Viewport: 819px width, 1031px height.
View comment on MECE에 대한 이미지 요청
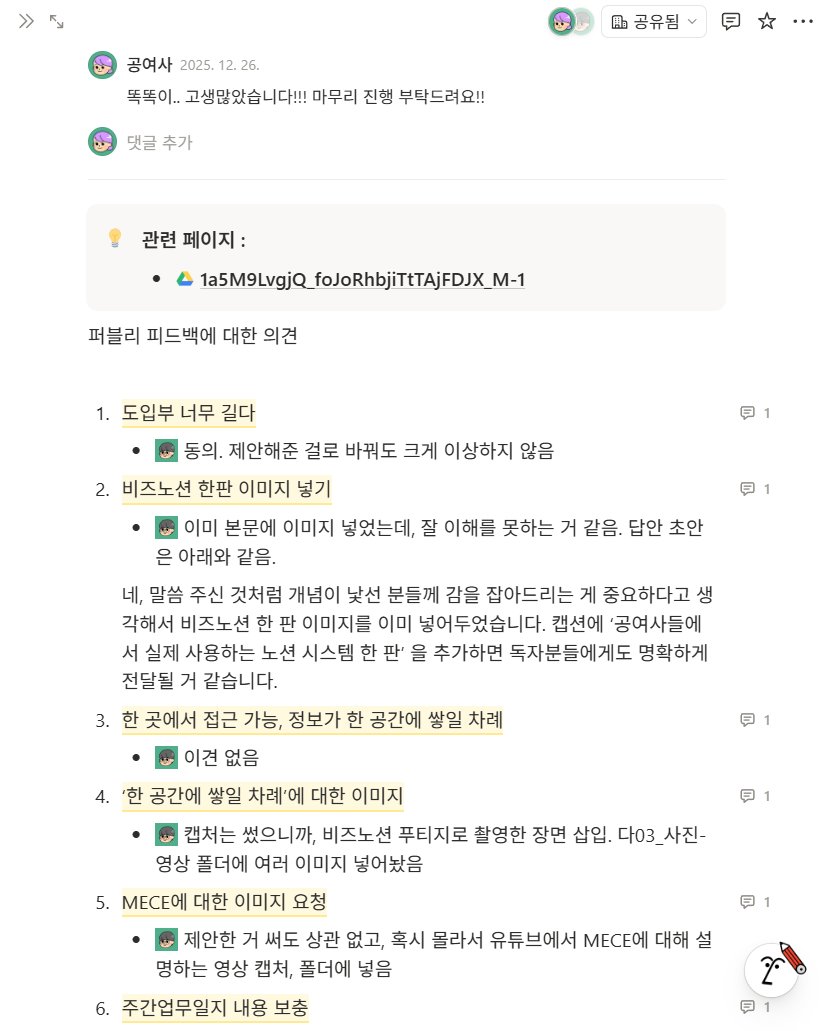[x=754, y=902]
